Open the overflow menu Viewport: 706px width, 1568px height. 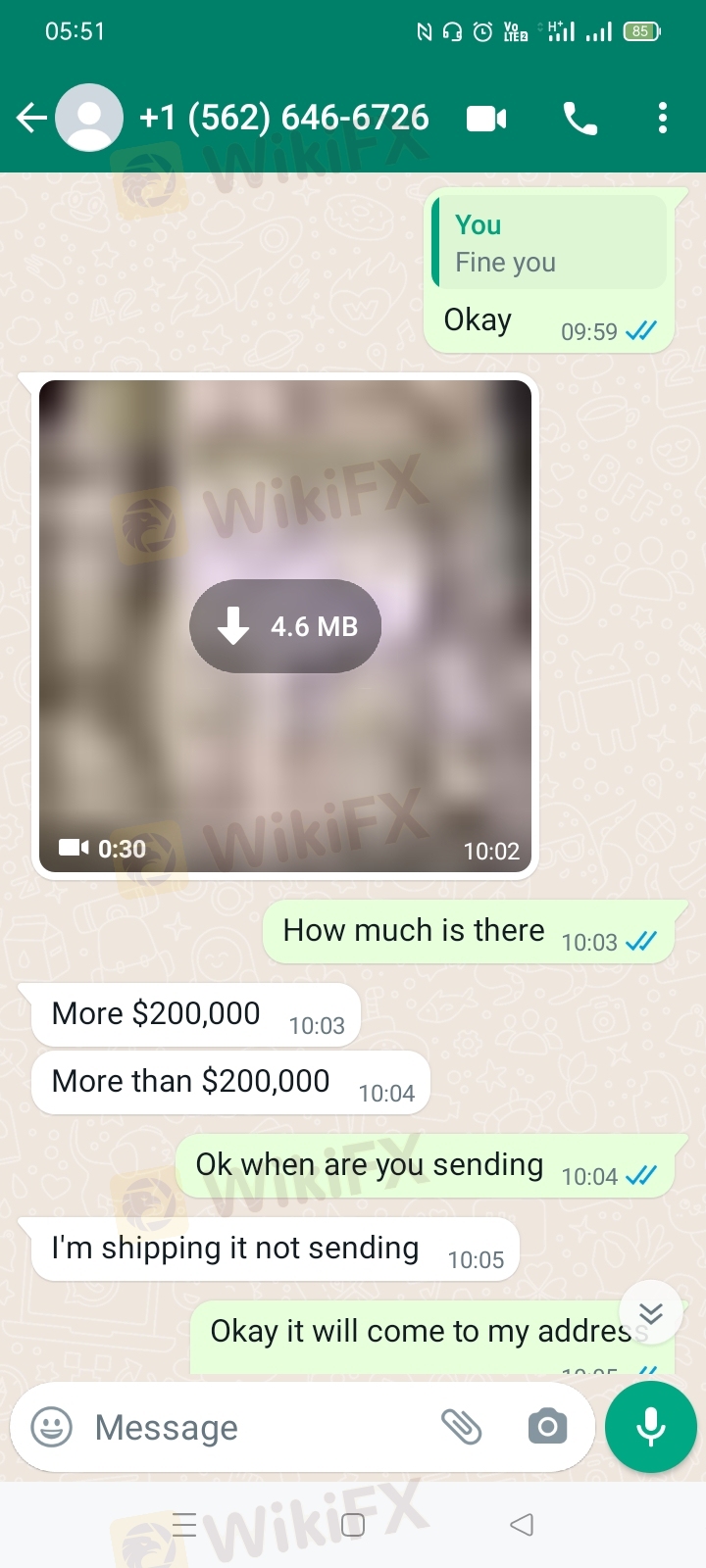click(x=663, y=119)
